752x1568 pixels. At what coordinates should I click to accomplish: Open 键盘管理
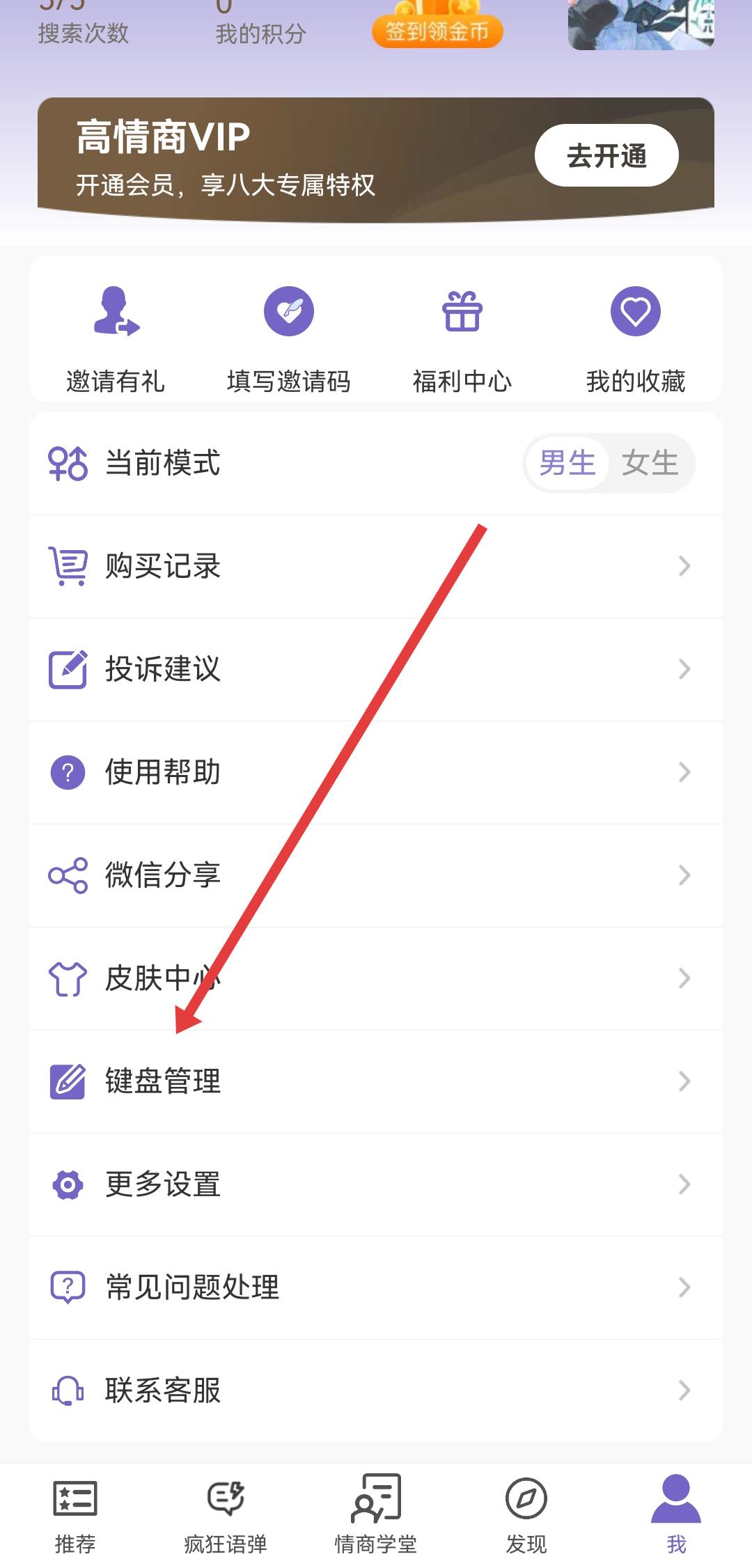click(376, 1081)
